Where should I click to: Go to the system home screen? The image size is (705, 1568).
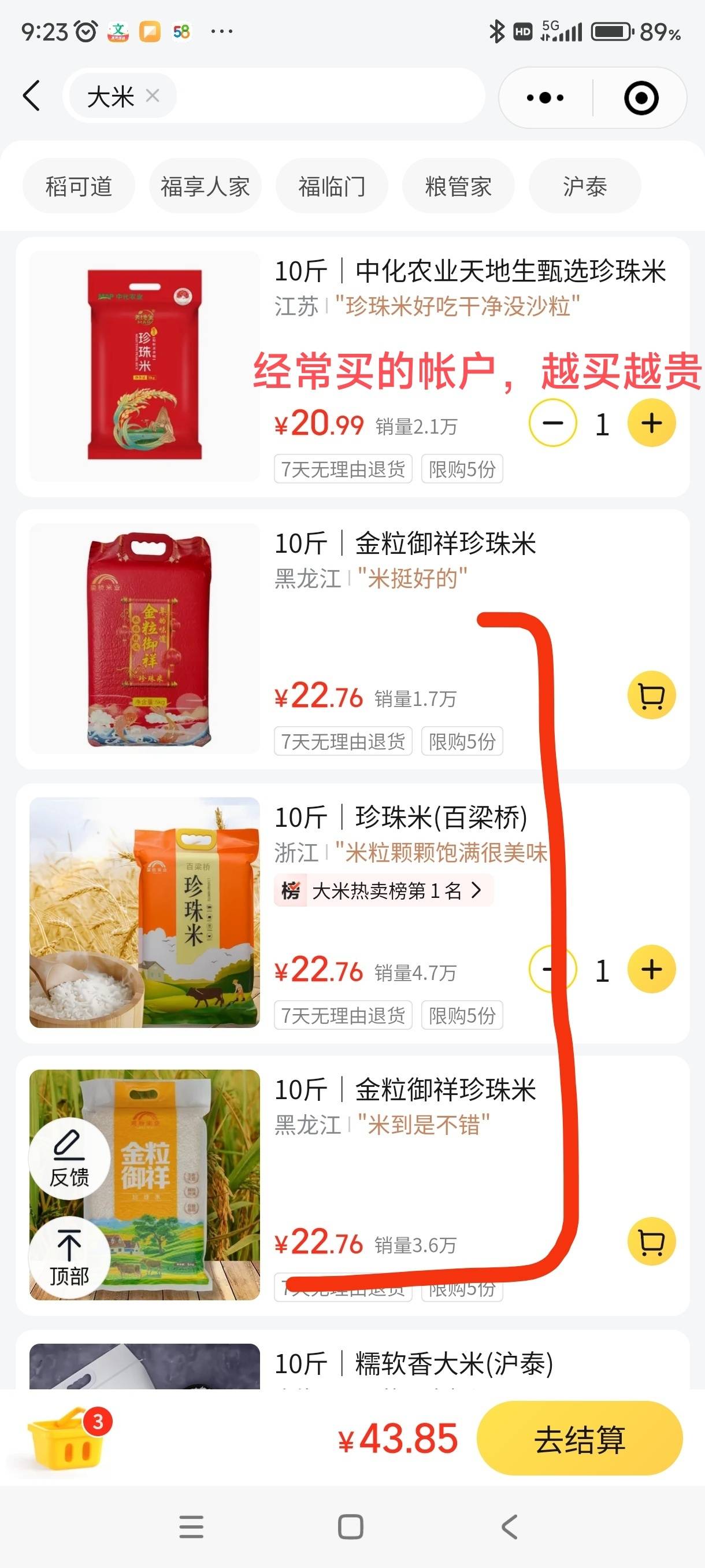click(351, 1526)
